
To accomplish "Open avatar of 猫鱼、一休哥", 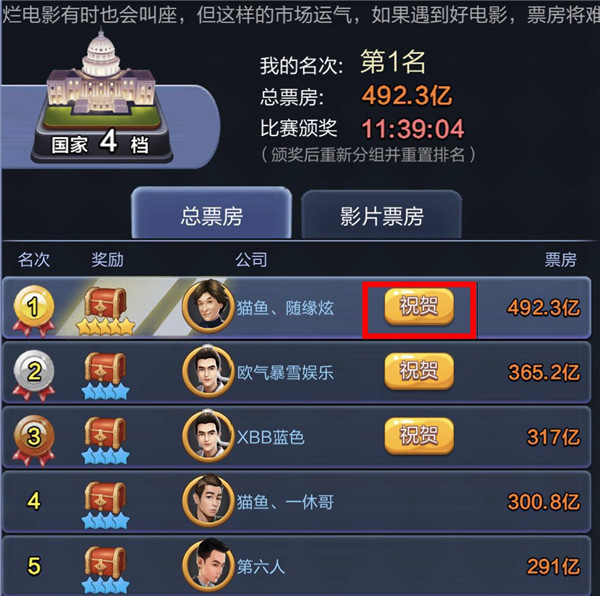I will point(208,501).
